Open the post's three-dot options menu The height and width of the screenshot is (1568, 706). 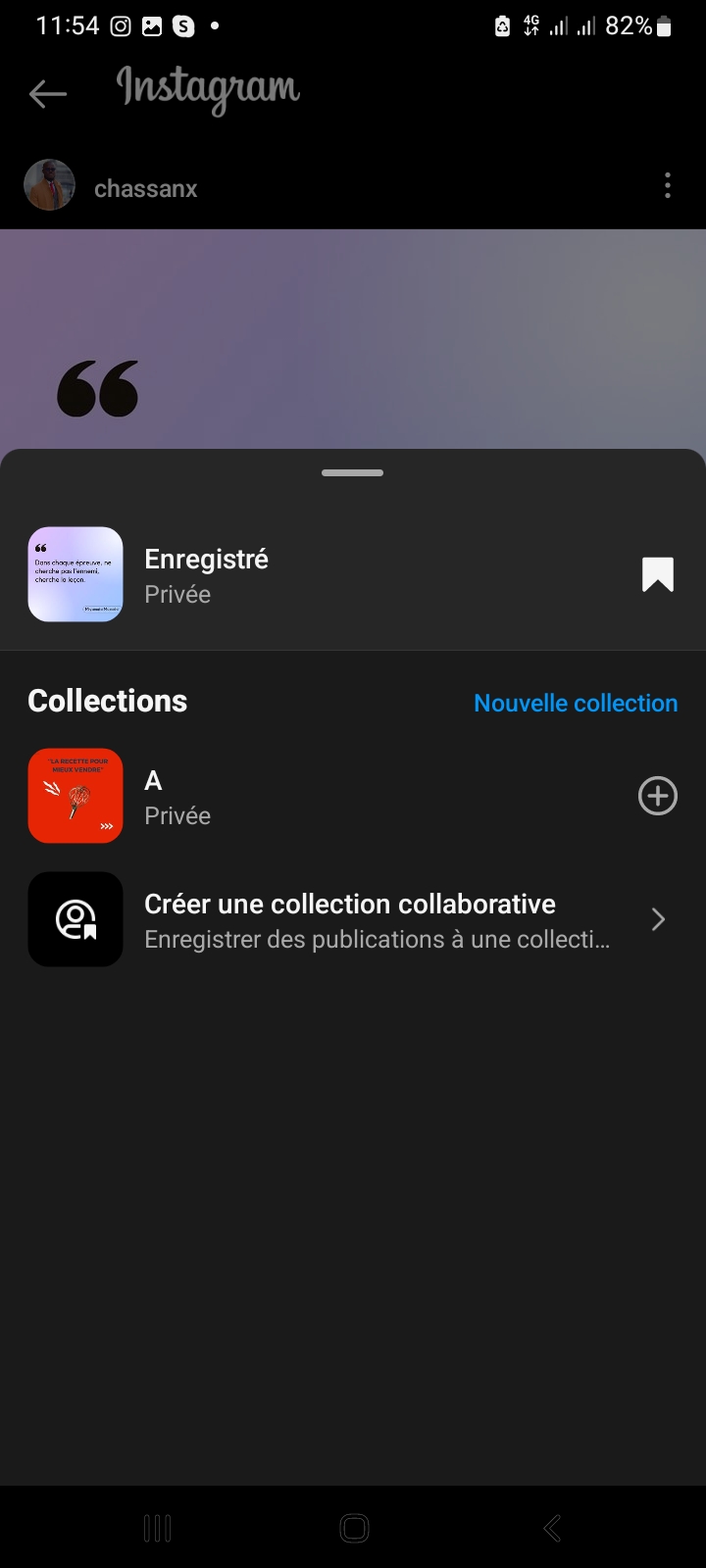tap(668, 185)
